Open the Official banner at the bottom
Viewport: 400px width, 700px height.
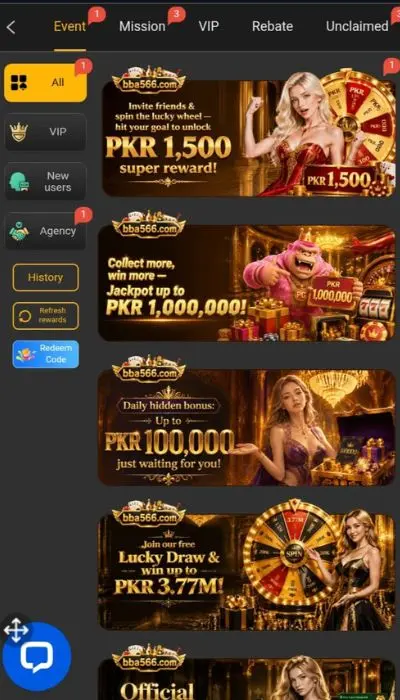(x=247, y=673)
